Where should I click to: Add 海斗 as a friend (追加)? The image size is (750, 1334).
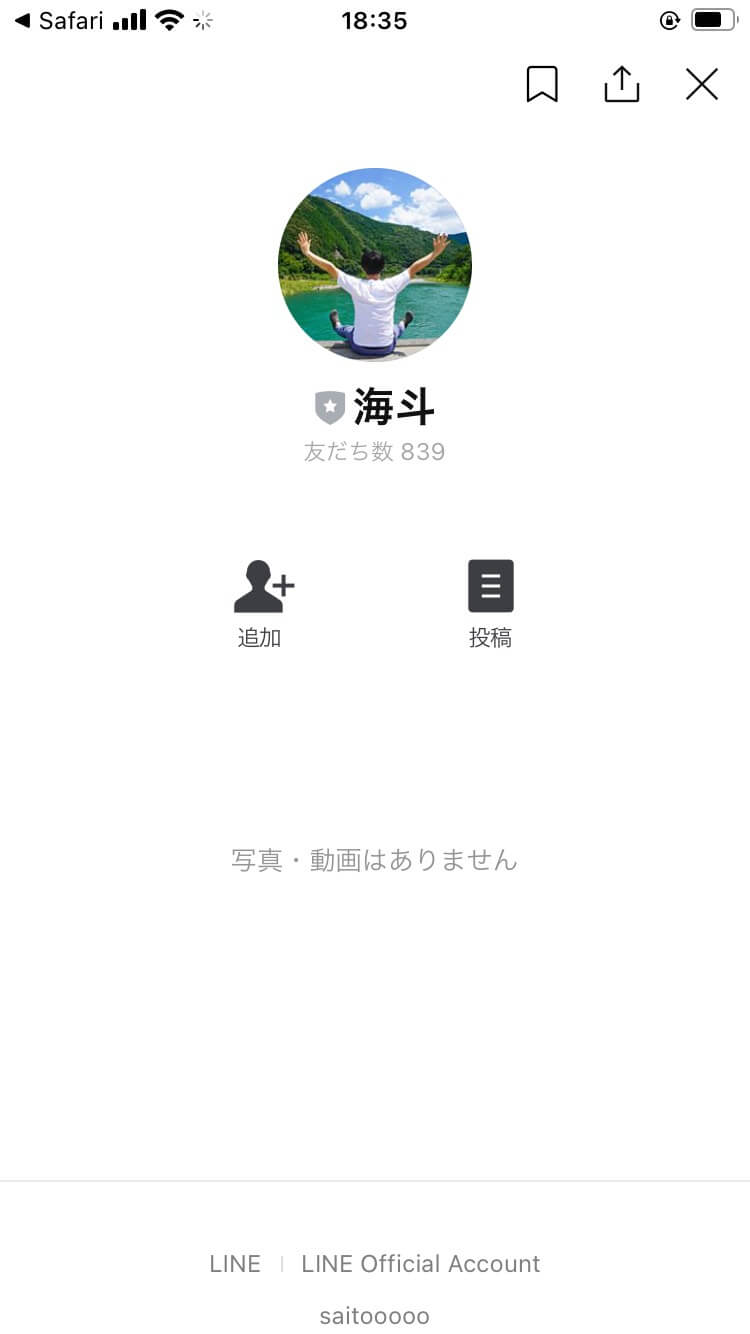(263, 604)
